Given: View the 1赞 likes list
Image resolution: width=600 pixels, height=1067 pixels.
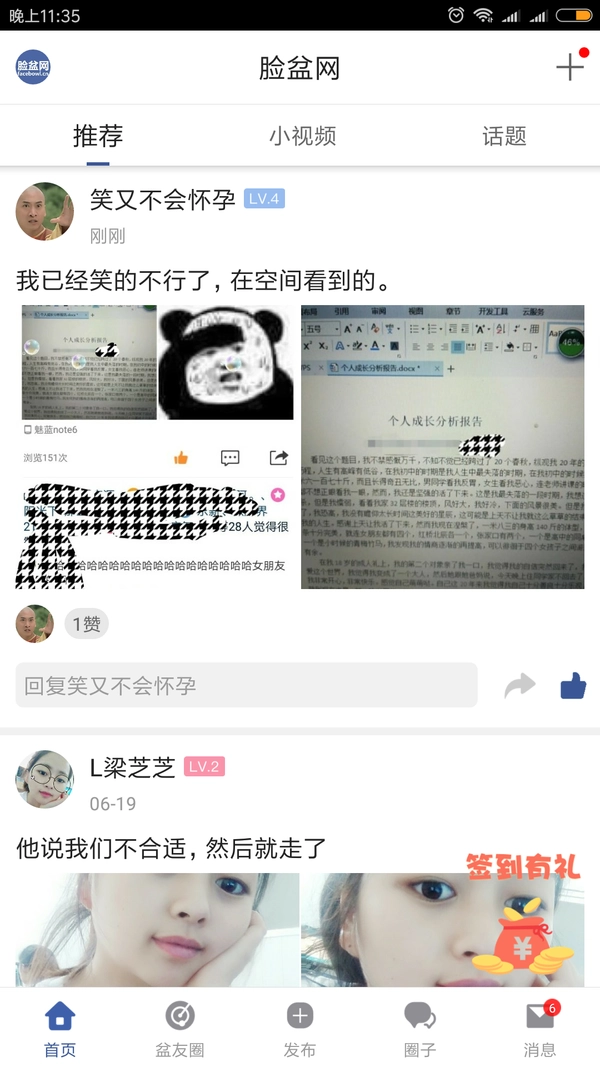Looking at the screenshot, I should [86, 624].
